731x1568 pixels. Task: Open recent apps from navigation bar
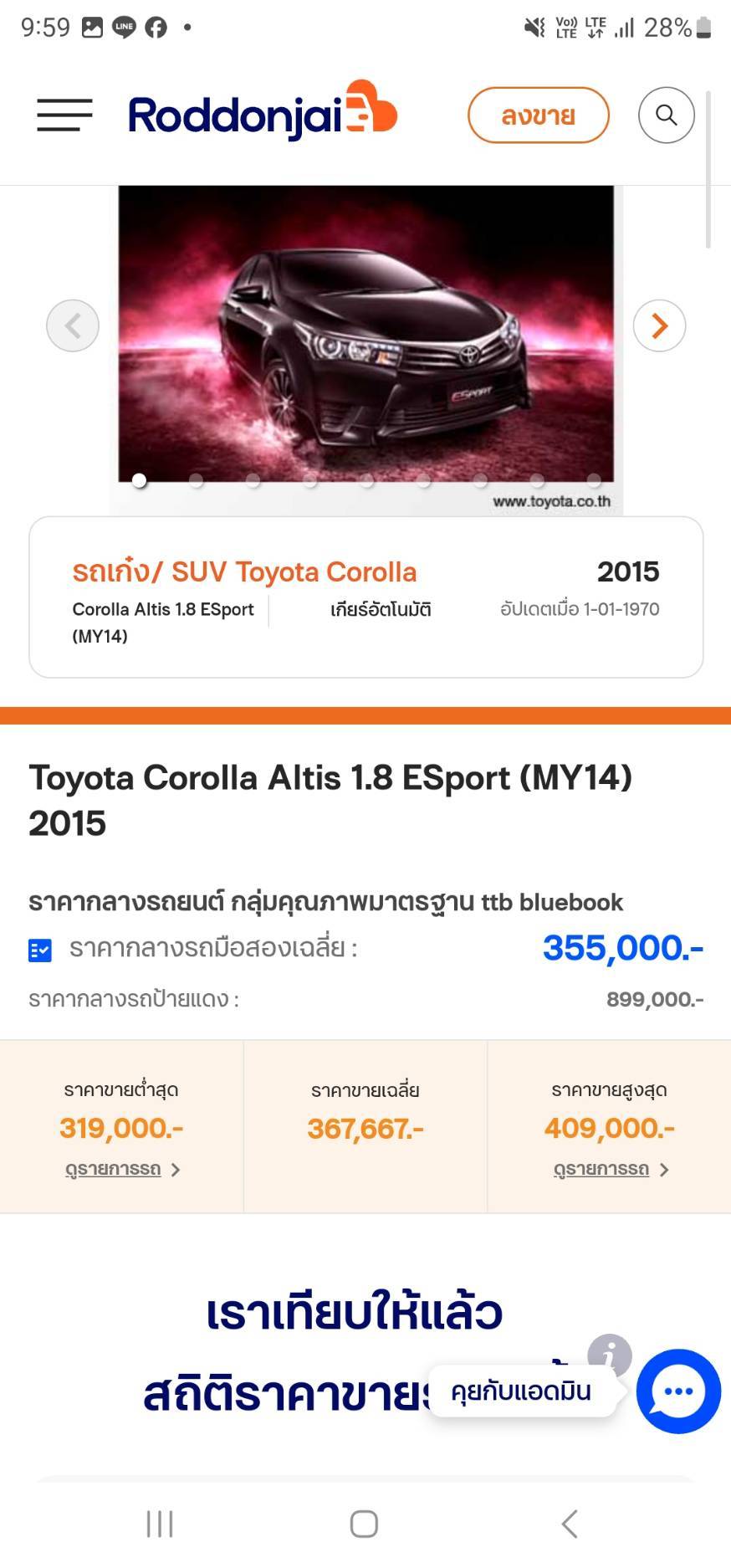coord(160,1524)
